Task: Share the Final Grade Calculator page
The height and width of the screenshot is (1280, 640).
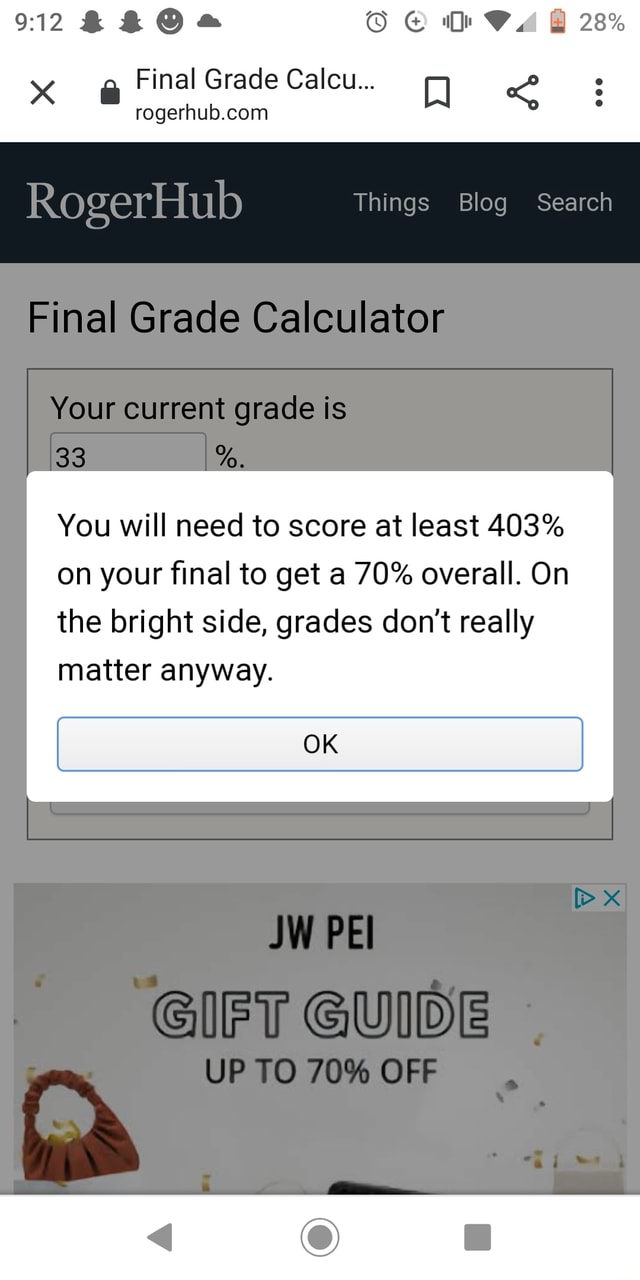Action: (x=522, y=94)
